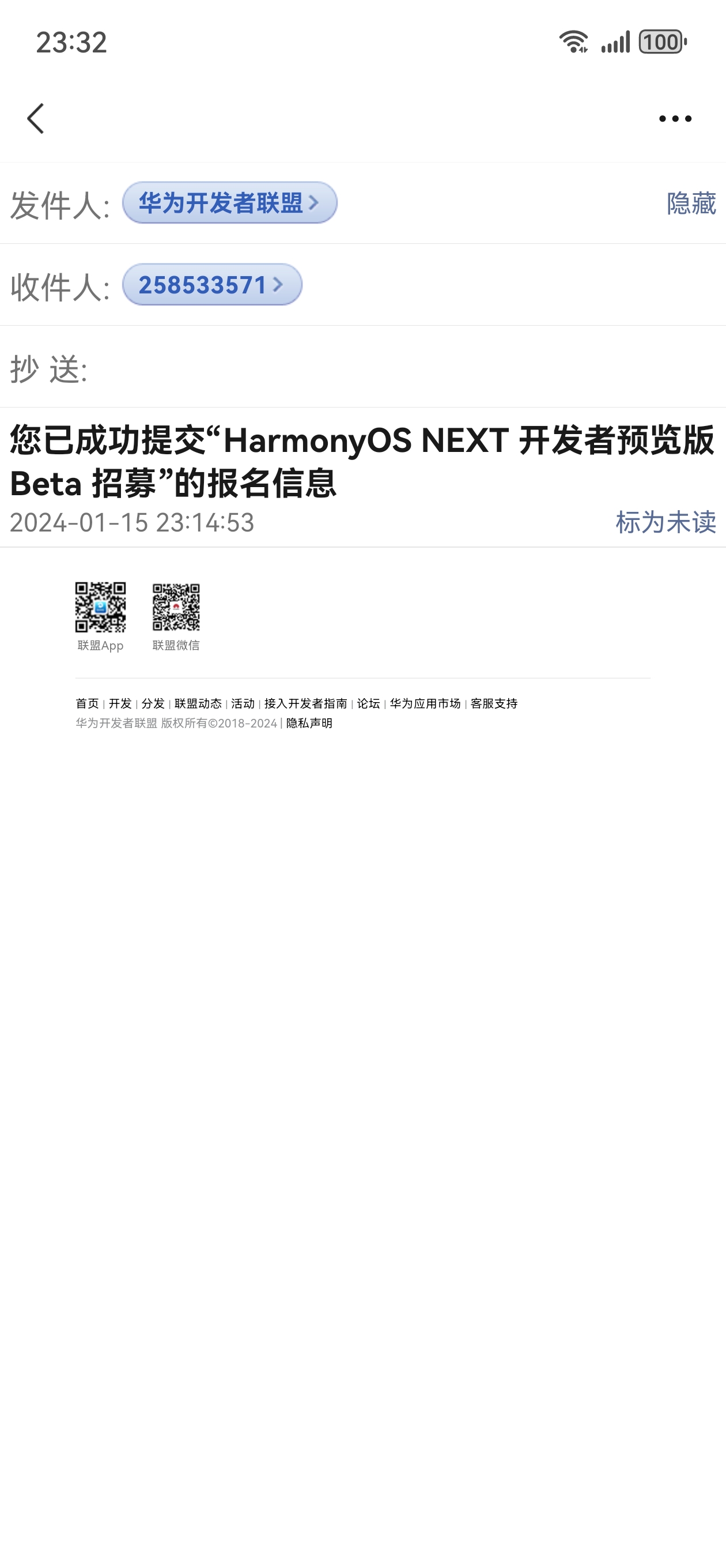
Task: Open the 华为应用市场 link
Action: (x=425, y=703)
